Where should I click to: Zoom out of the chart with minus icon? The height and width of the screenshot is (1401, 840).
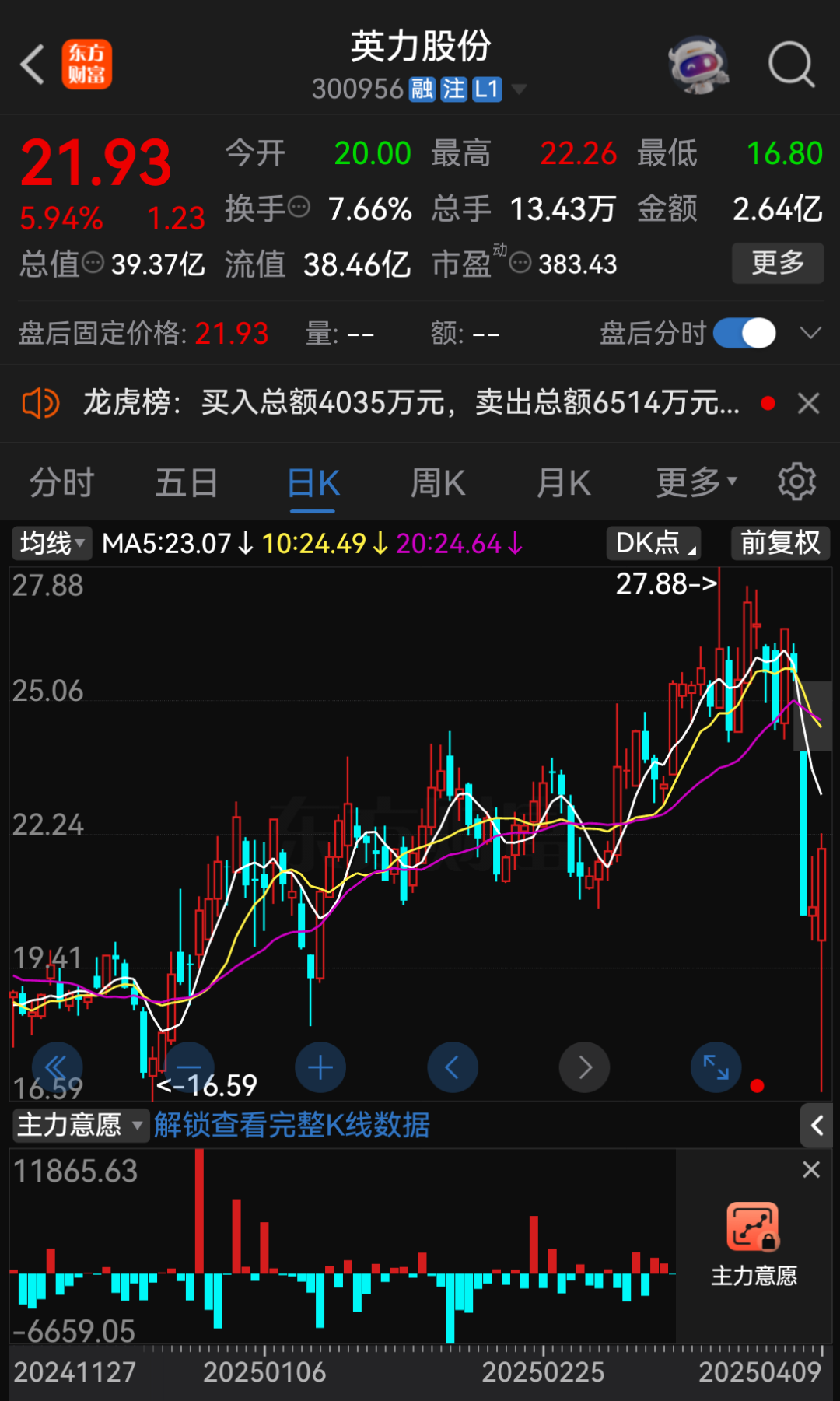tap(189, 1067)
